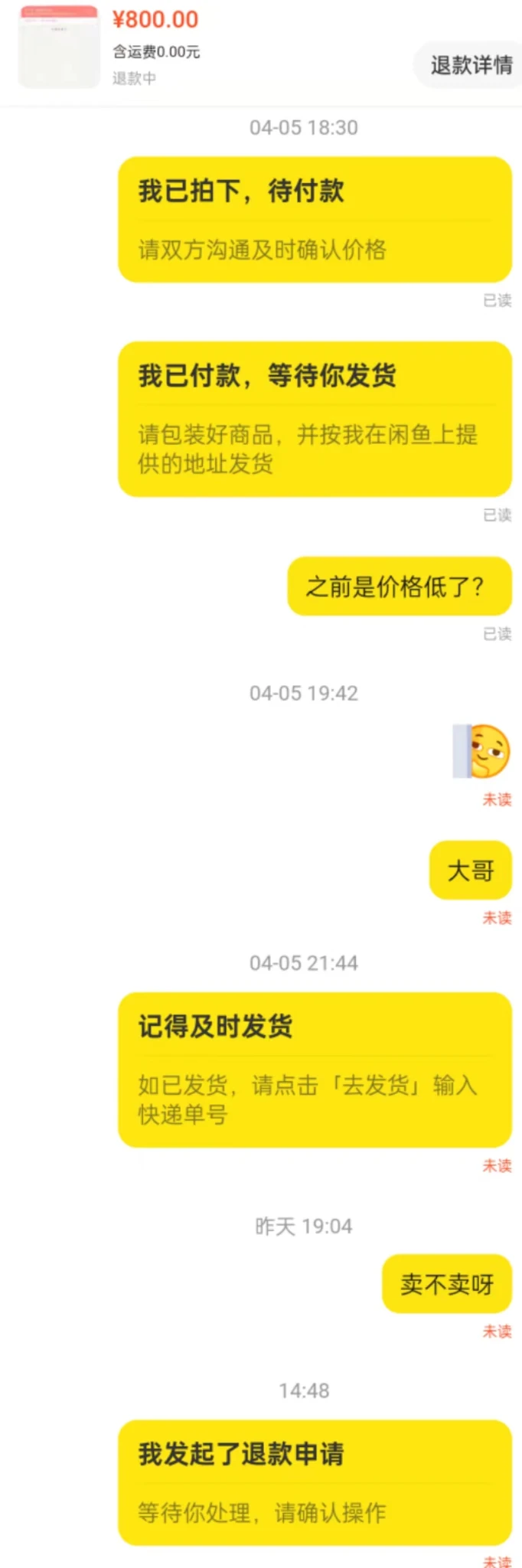Screen dimensions: 522x1568
Task: Open the 我已拍下，待付款 order card
Action: pos(314,219)
